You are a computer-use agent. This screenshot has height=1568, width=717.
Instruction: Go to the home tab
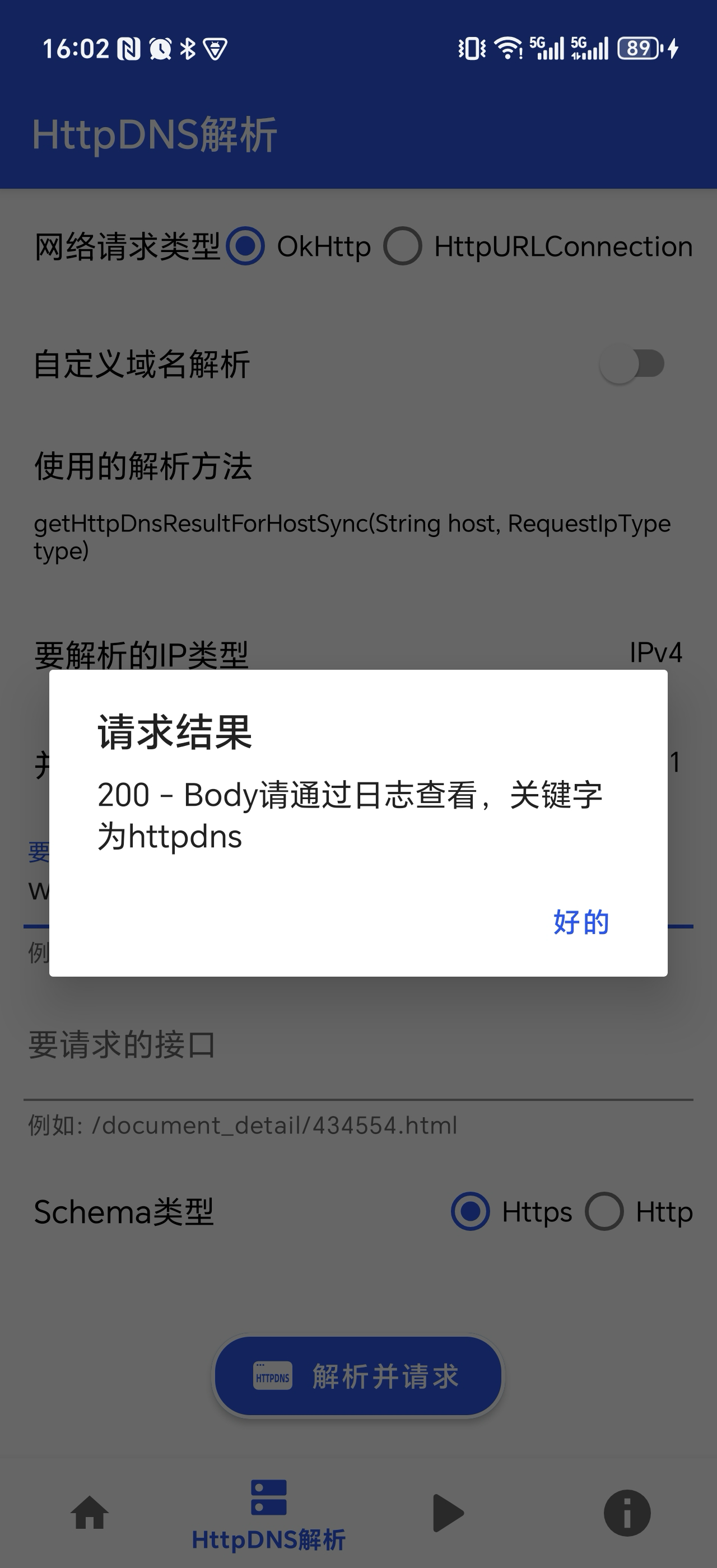90,1513
